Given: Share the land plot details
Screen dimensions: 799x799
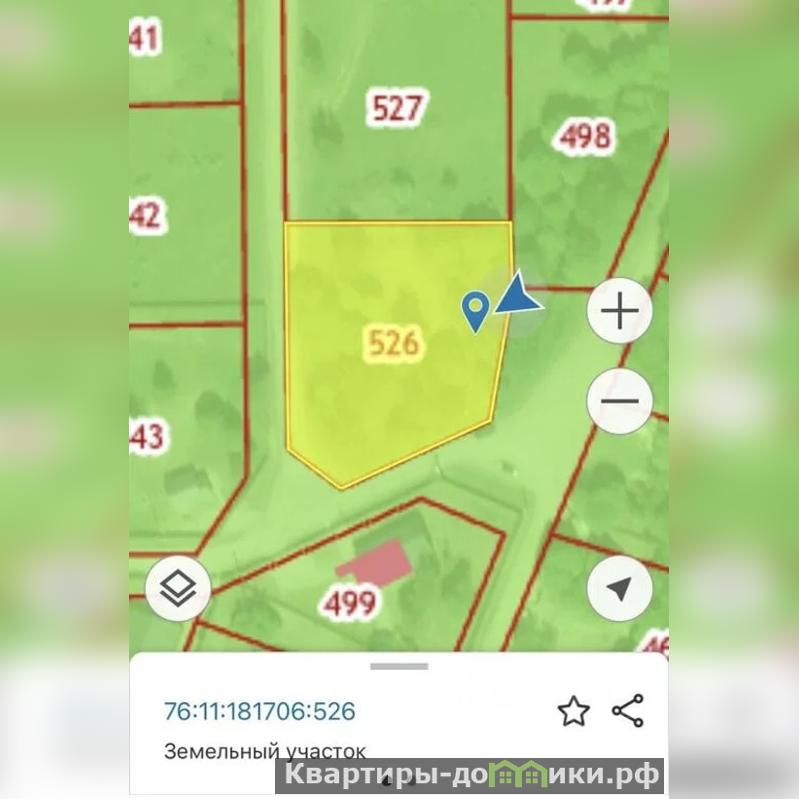Looking at the screenshot, I should (628, 711).
